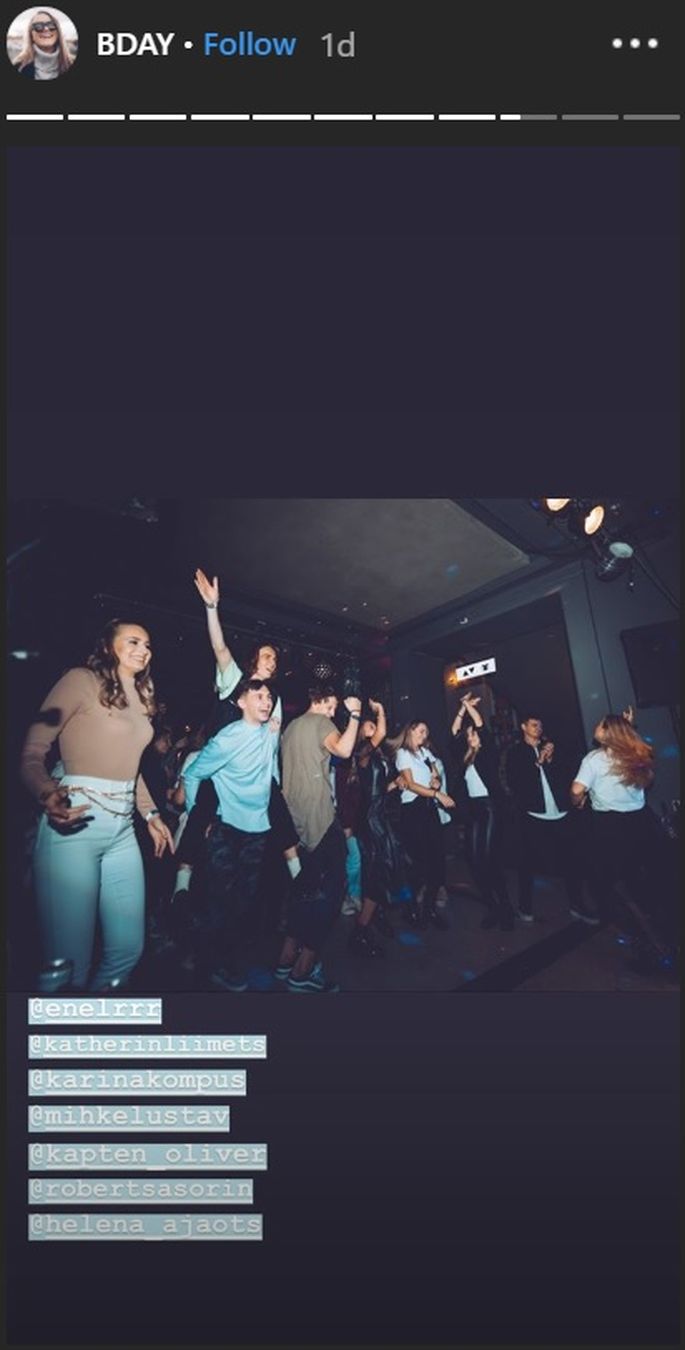Follow the BDAY account
The width and height of the screenshot is (685, 1350).
pos(249,44)
